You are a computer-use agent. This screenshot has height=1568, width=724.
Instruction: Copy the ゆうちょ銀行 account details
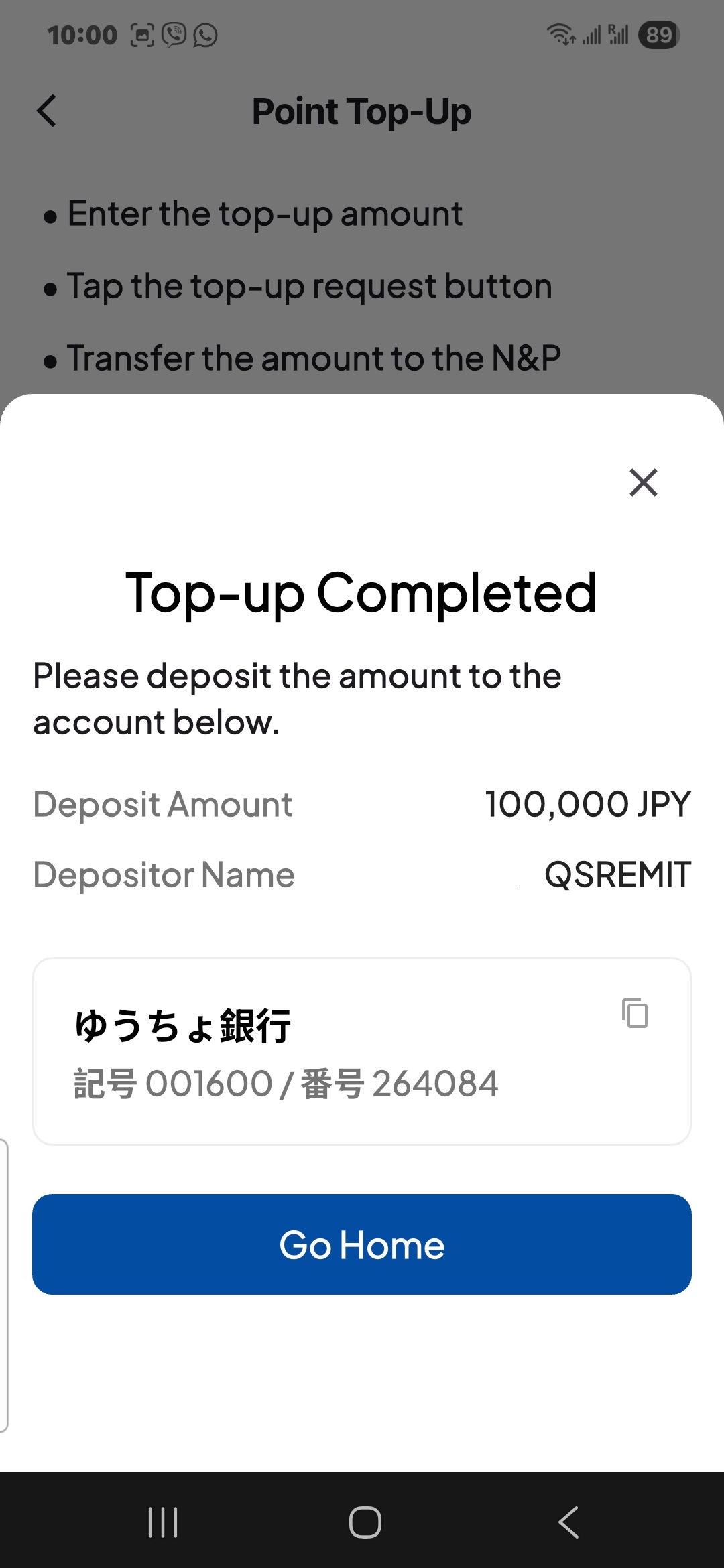635,1012
